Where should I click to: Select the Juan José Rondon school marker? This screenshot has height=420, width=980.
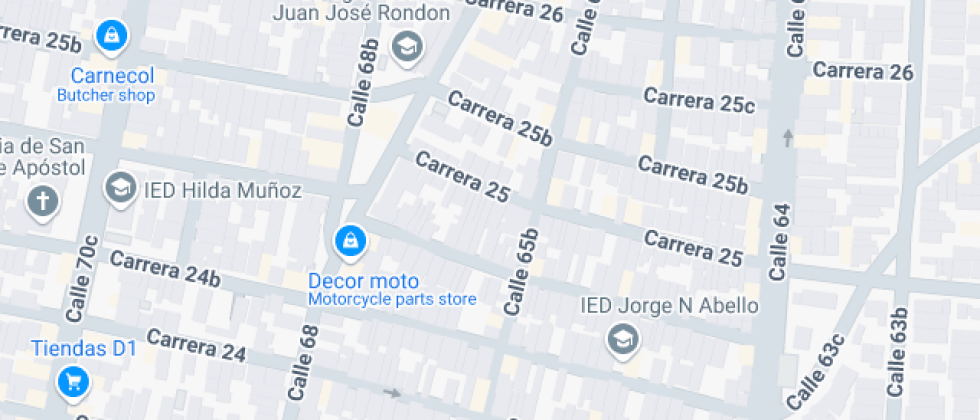[406, 47]
